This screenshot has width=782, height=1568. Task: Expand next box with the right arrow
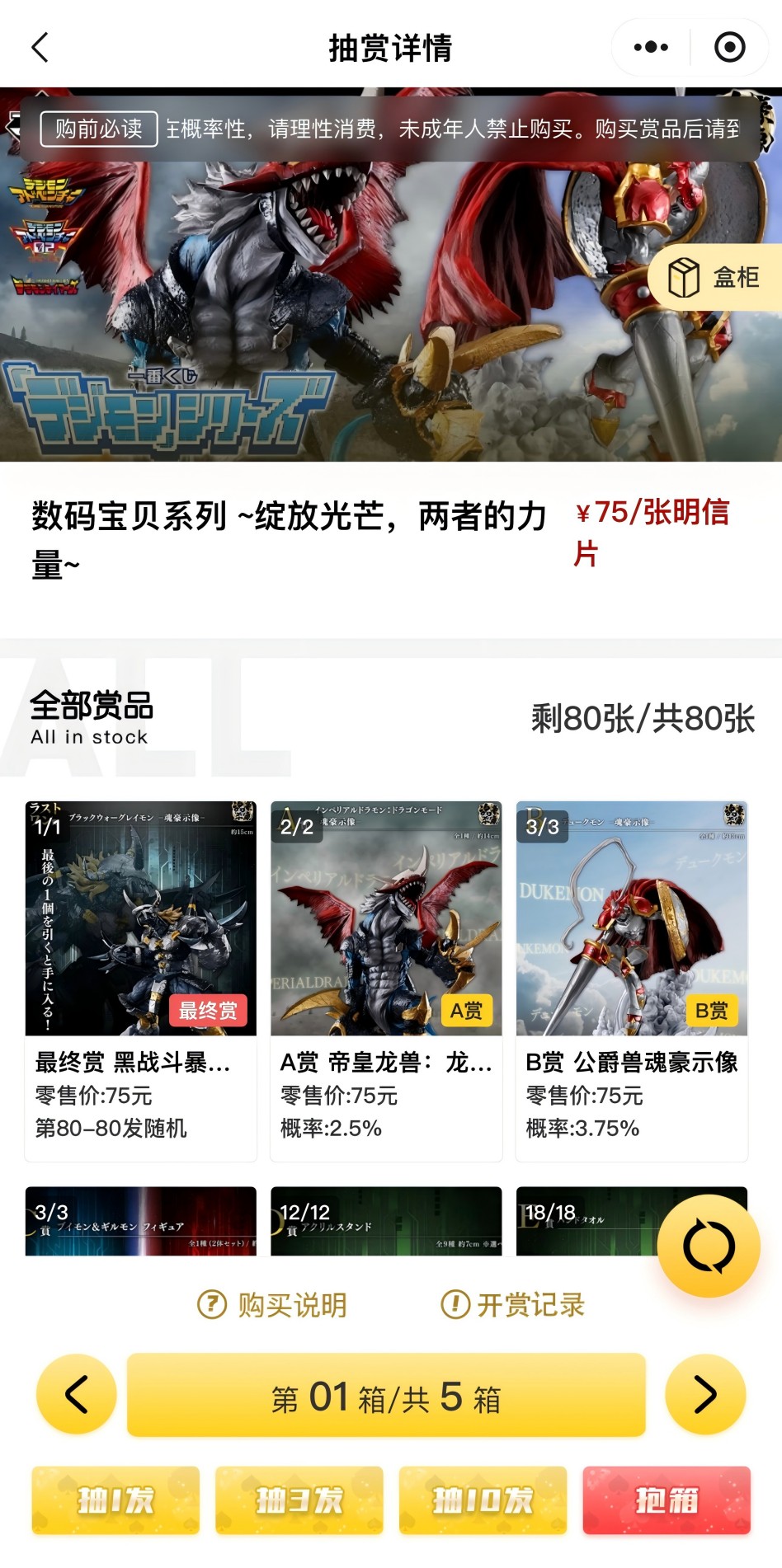[x=705, y=1396]
